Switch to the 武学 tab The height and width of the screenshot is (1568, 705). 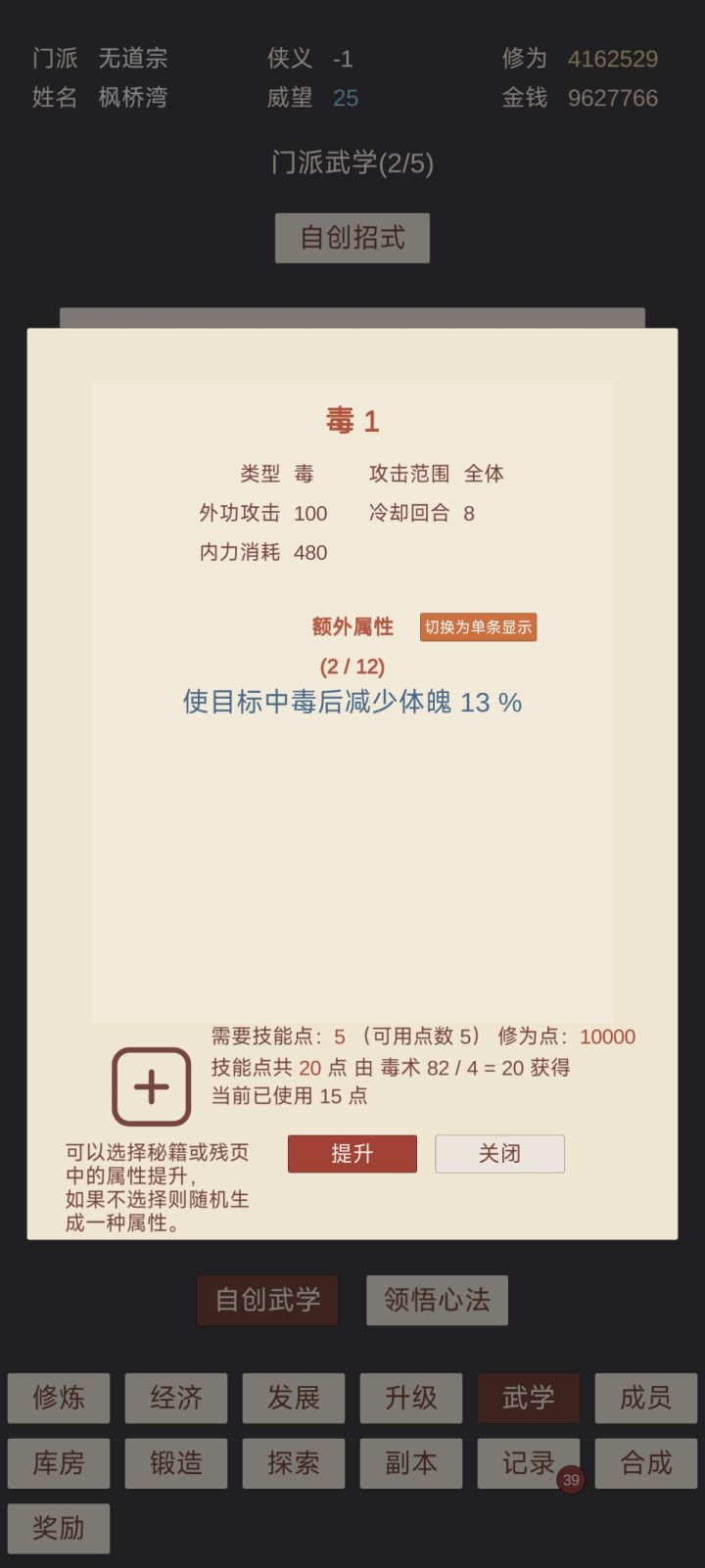click(529, 1399)
